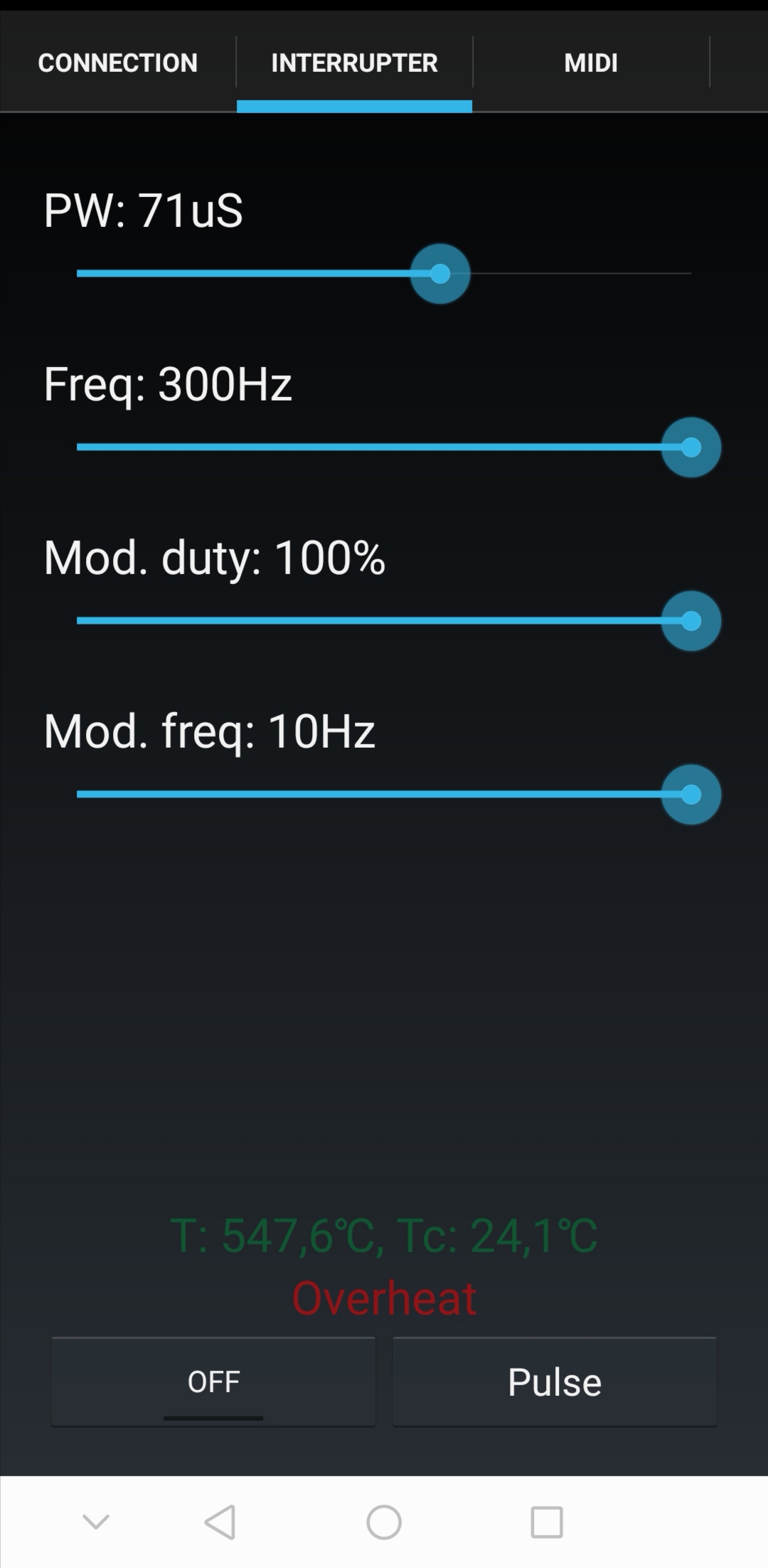Viewport: 768px width, 1568px height.
Task: Open the MIDI tab
Action: (x=590, y=63)
